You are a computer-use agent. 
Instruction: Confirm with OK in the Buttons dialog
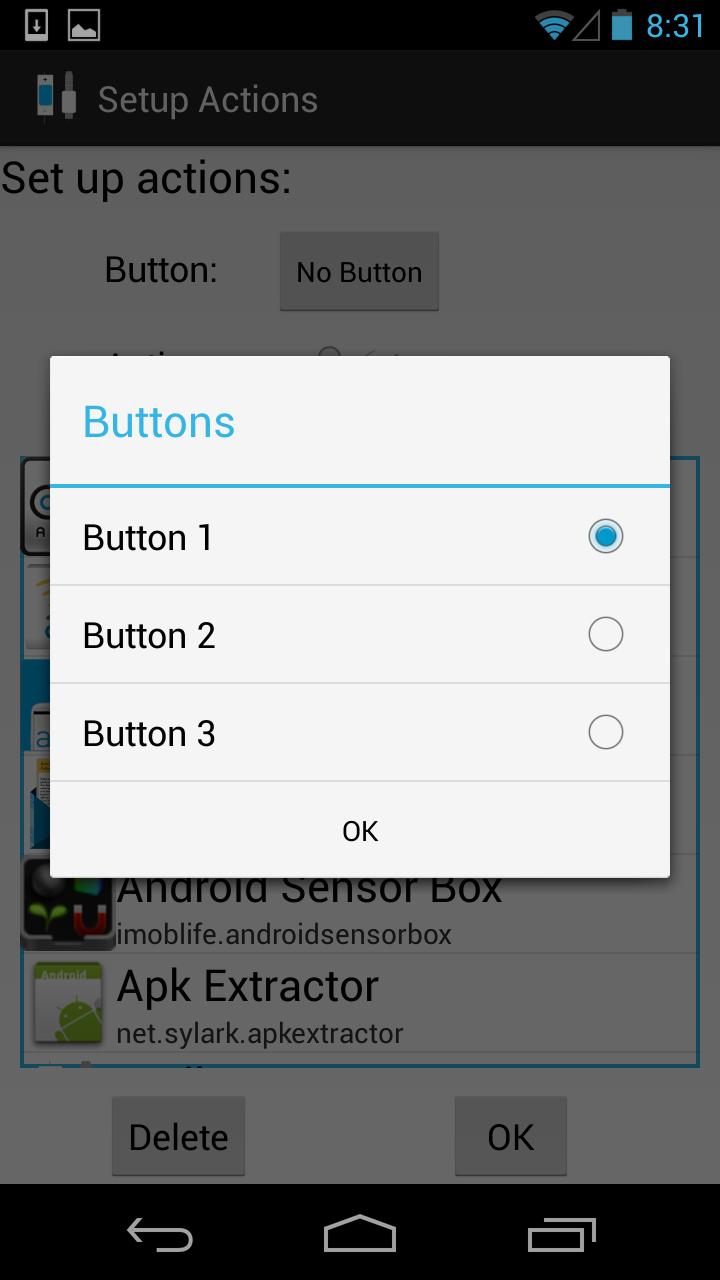tap(359, 830)
